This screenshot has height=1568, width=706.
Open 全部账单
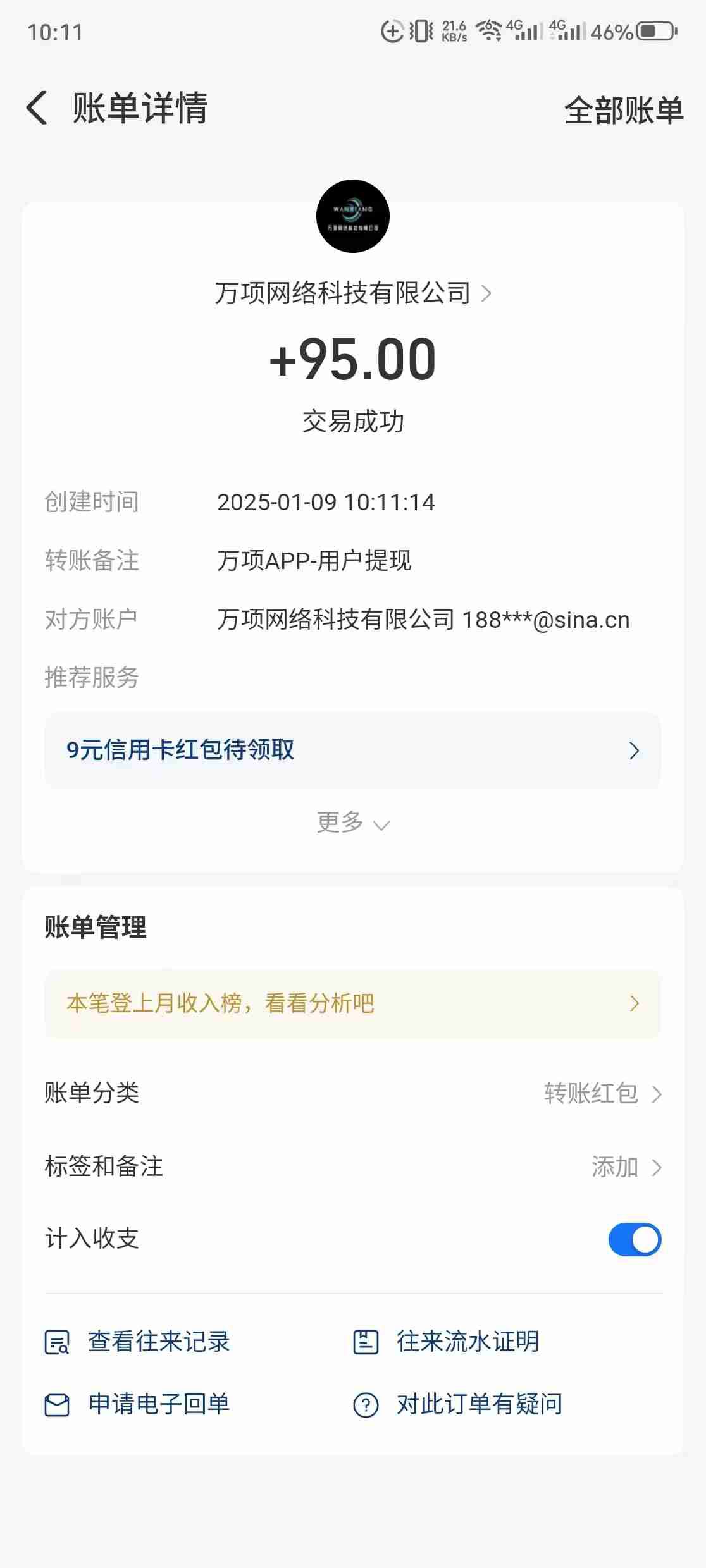623,110
